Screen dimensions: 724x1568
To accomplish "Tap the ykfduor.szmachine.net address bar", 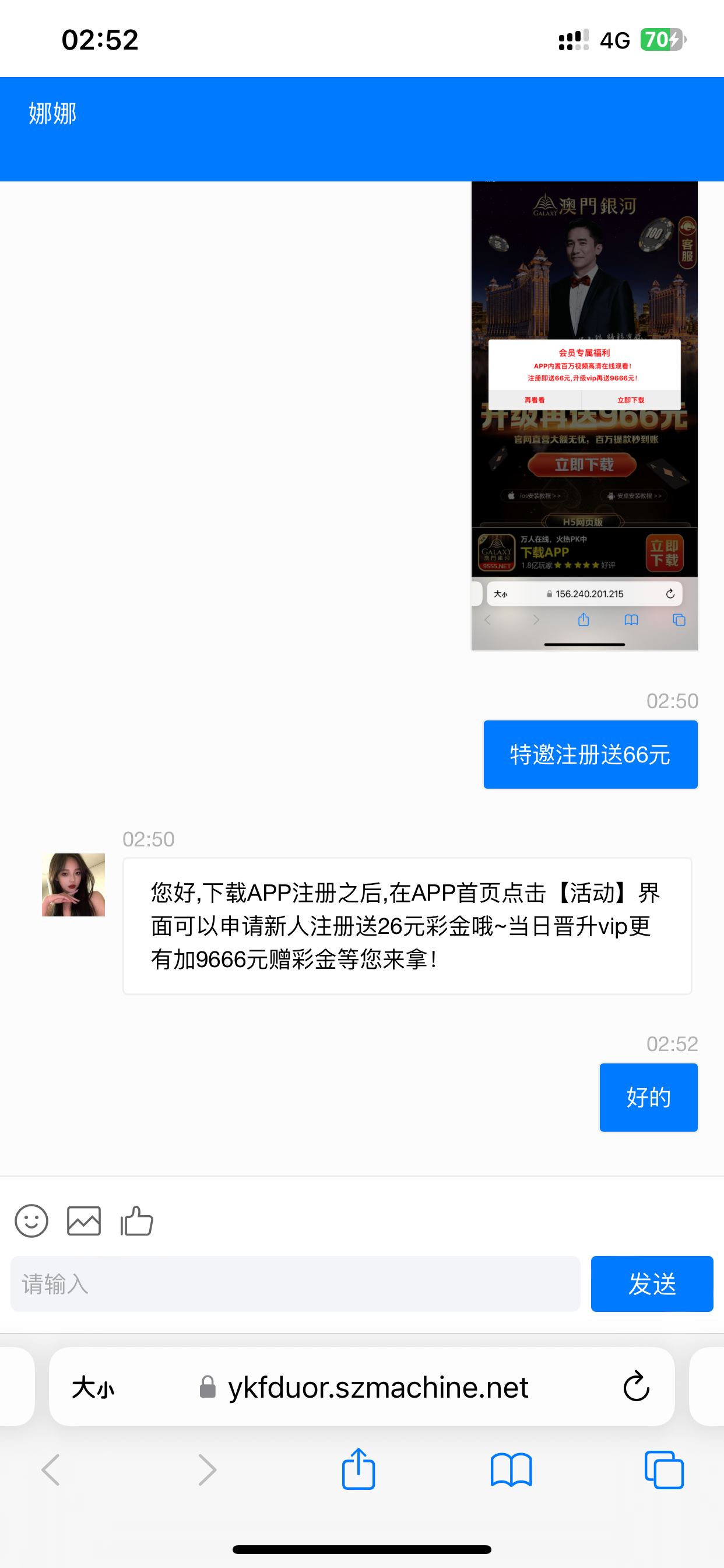I will pos(377,1387).
